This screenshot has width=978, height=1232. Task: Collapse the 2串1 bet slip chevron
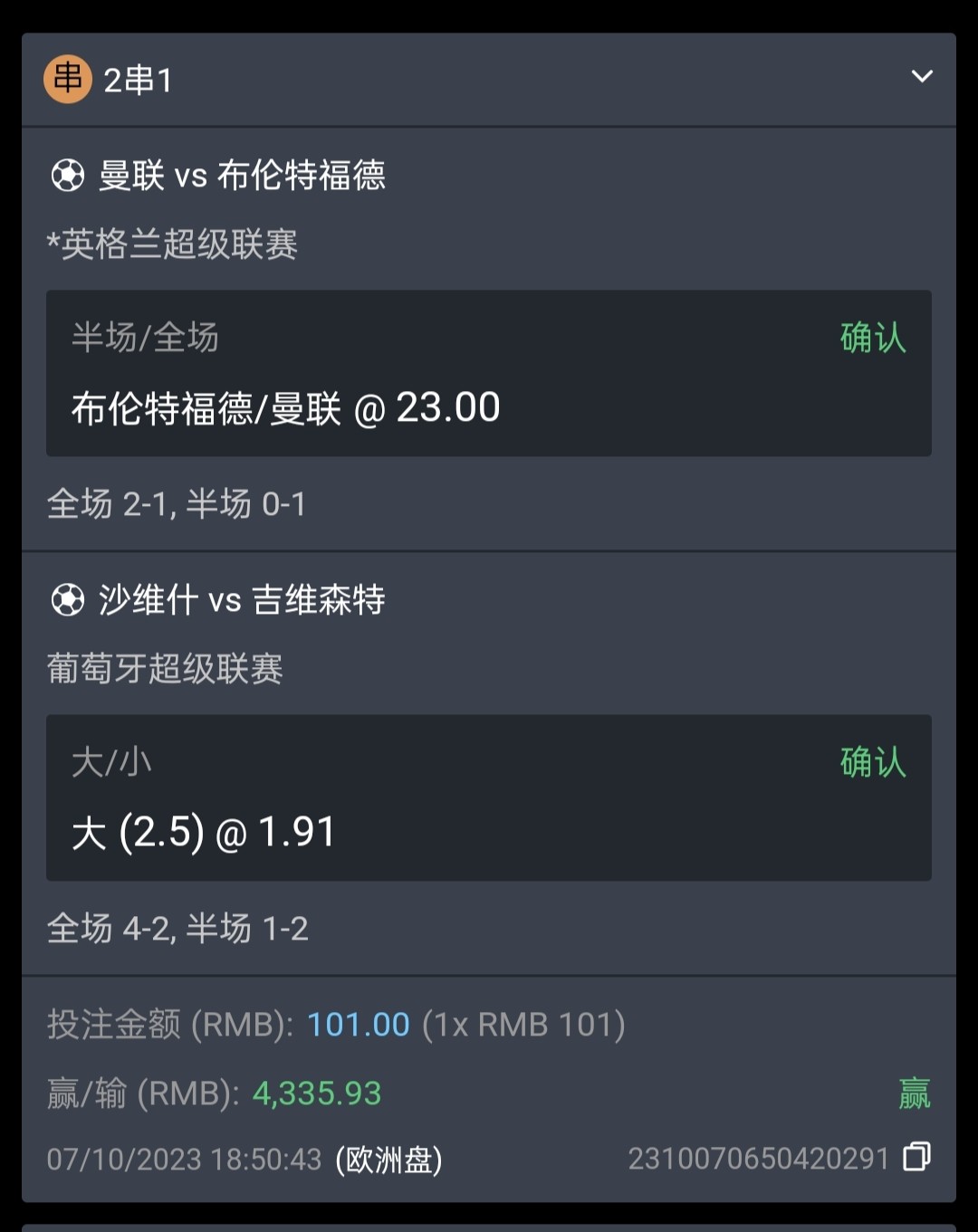point(922,77)
